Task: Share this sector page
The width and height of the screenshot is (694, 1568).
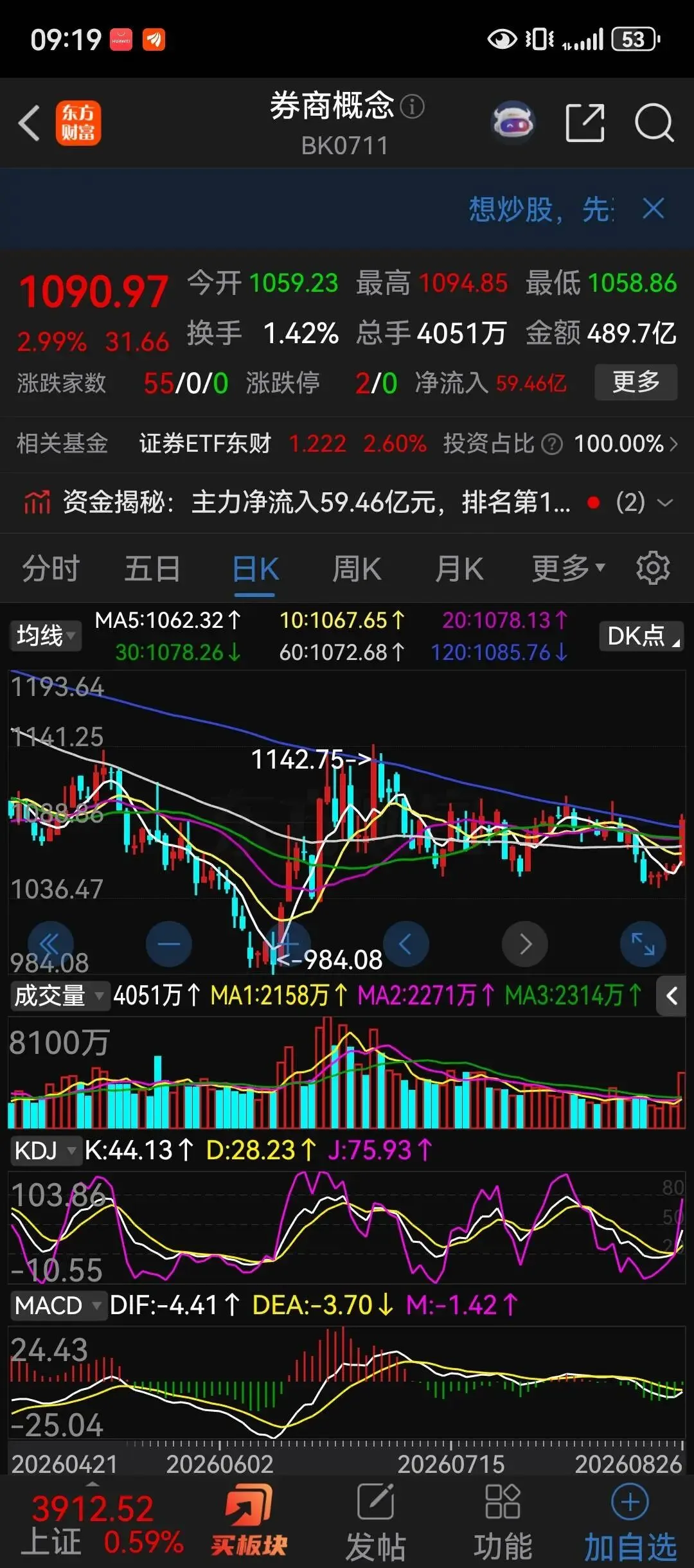Action: tap(585, 122)
